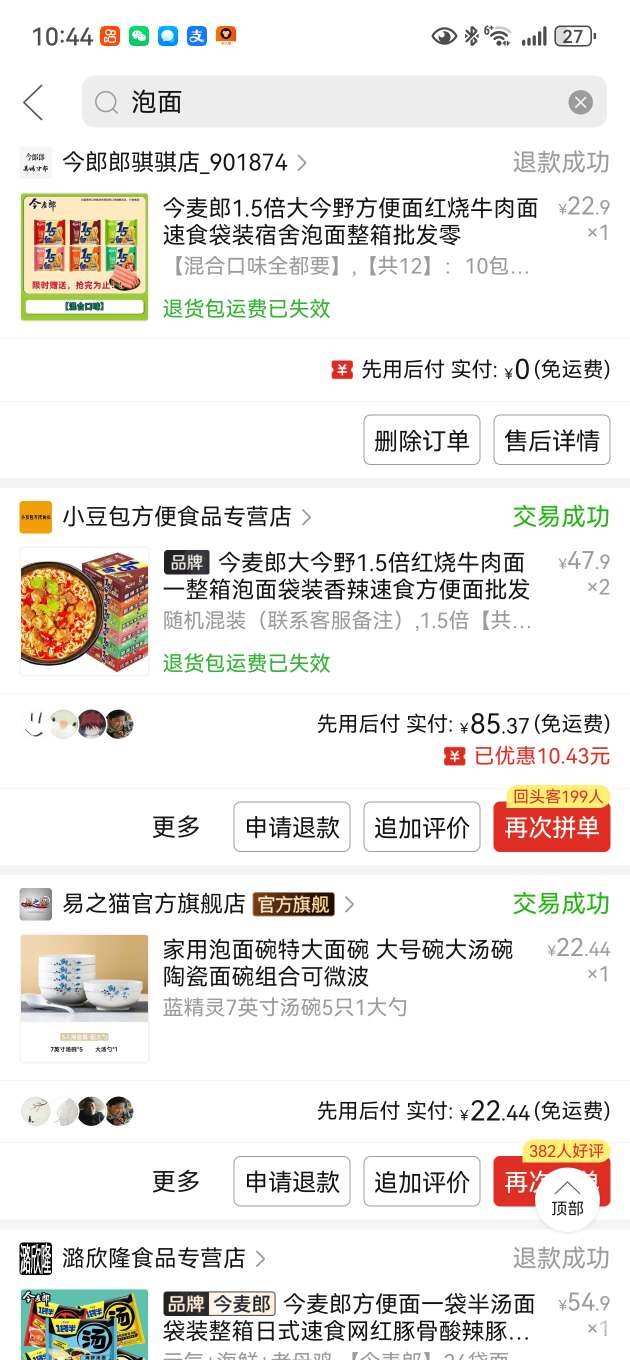View 售后详情 for the refunded order
The width and height of the screenshot is (630, 1360).
(551, 440)
